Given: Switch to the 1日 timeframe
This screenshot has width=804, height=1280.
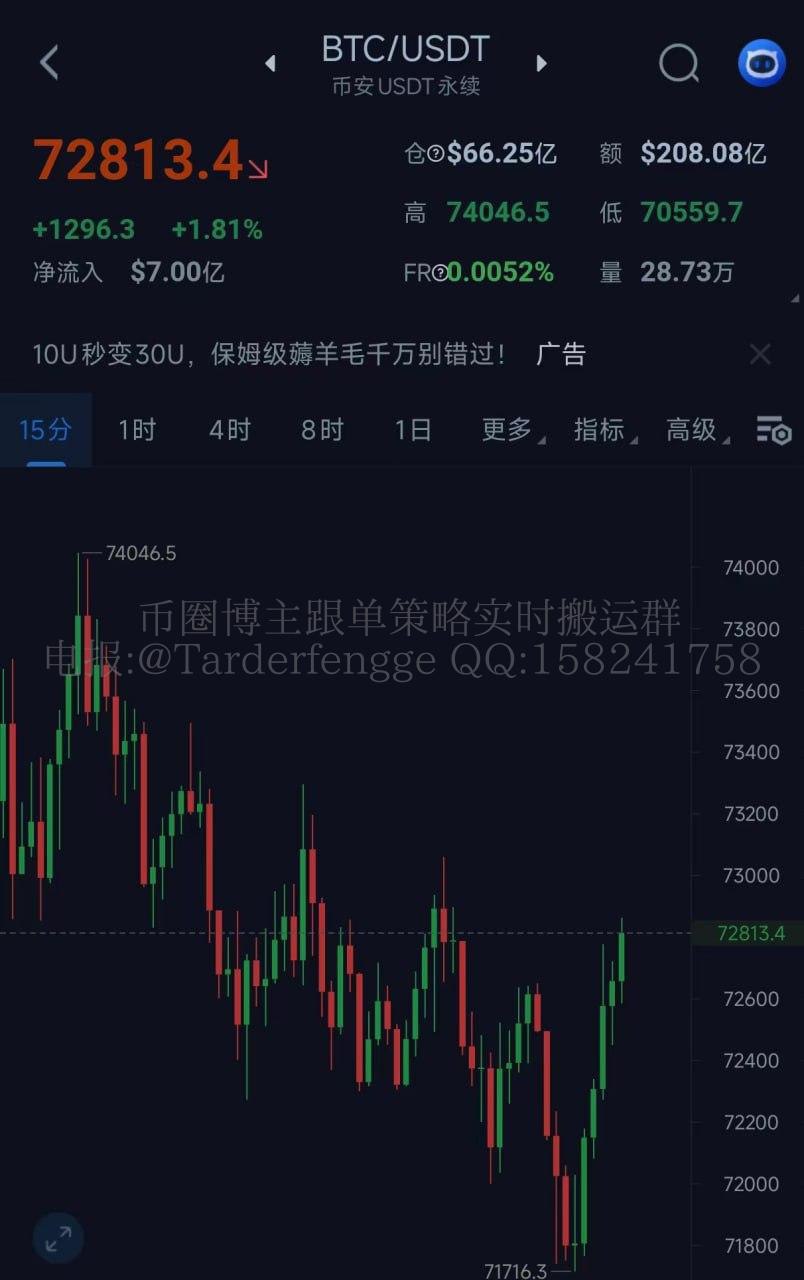Looking at the screenshot, I should tap(413, 430).
